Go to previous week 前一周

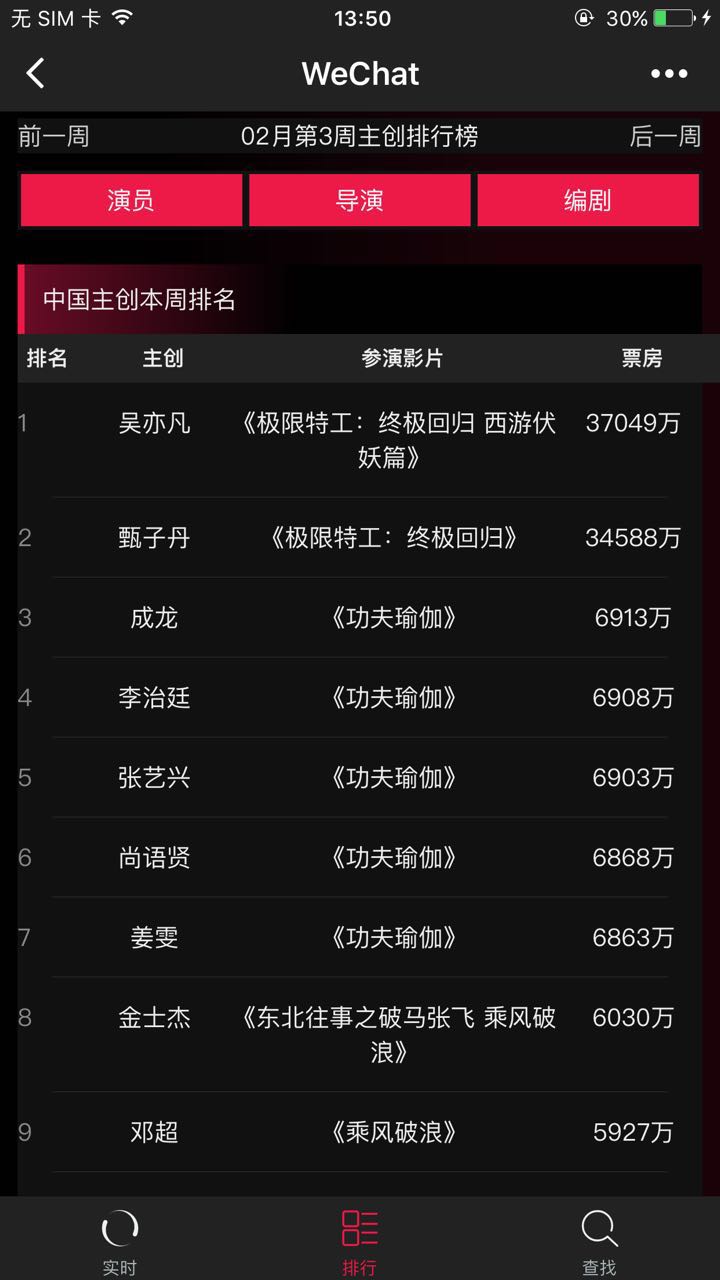point(54,137)
